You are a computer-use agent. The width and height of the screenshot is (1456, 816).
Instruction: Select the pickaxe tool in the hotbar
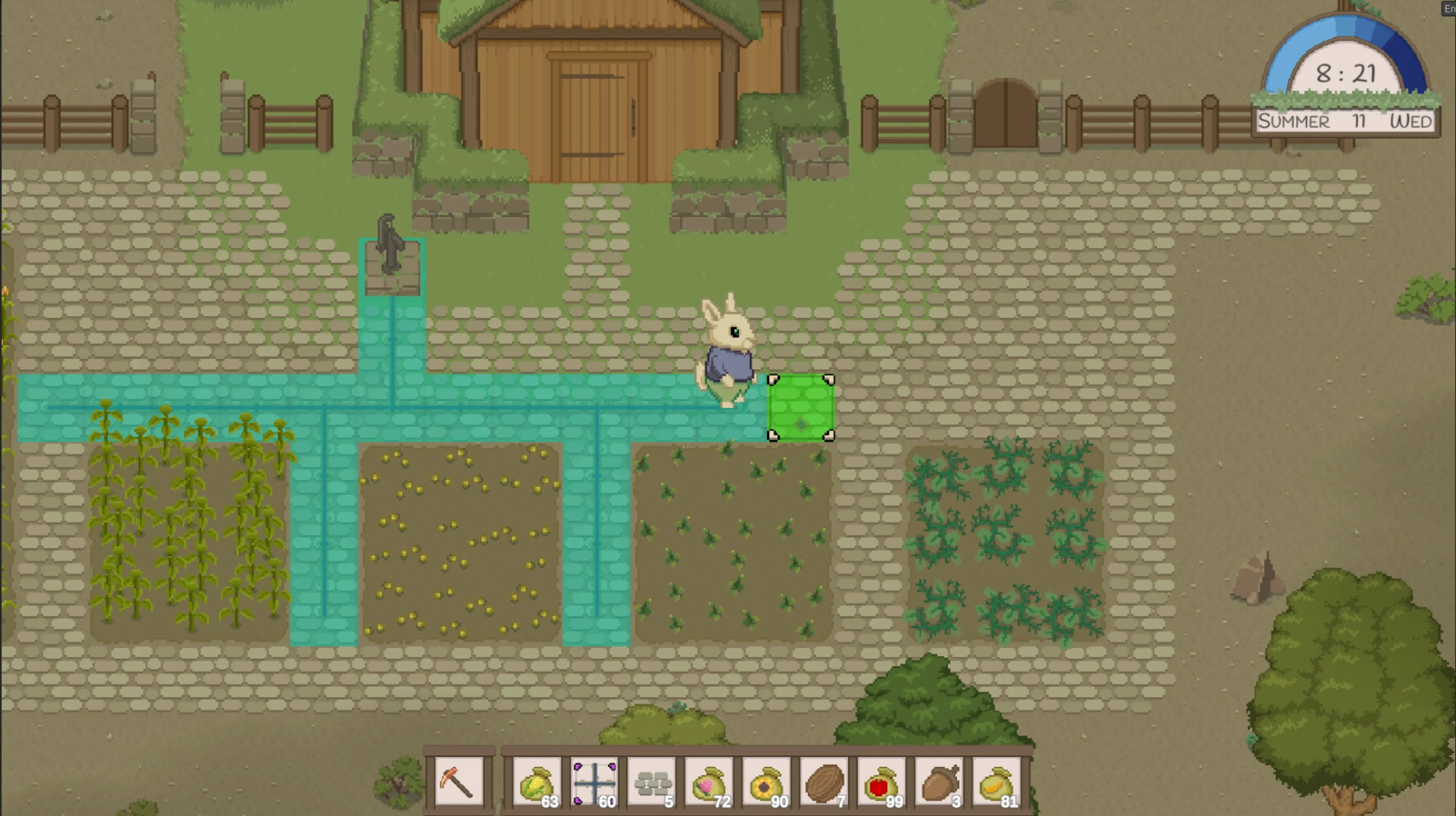pos(458,782)
